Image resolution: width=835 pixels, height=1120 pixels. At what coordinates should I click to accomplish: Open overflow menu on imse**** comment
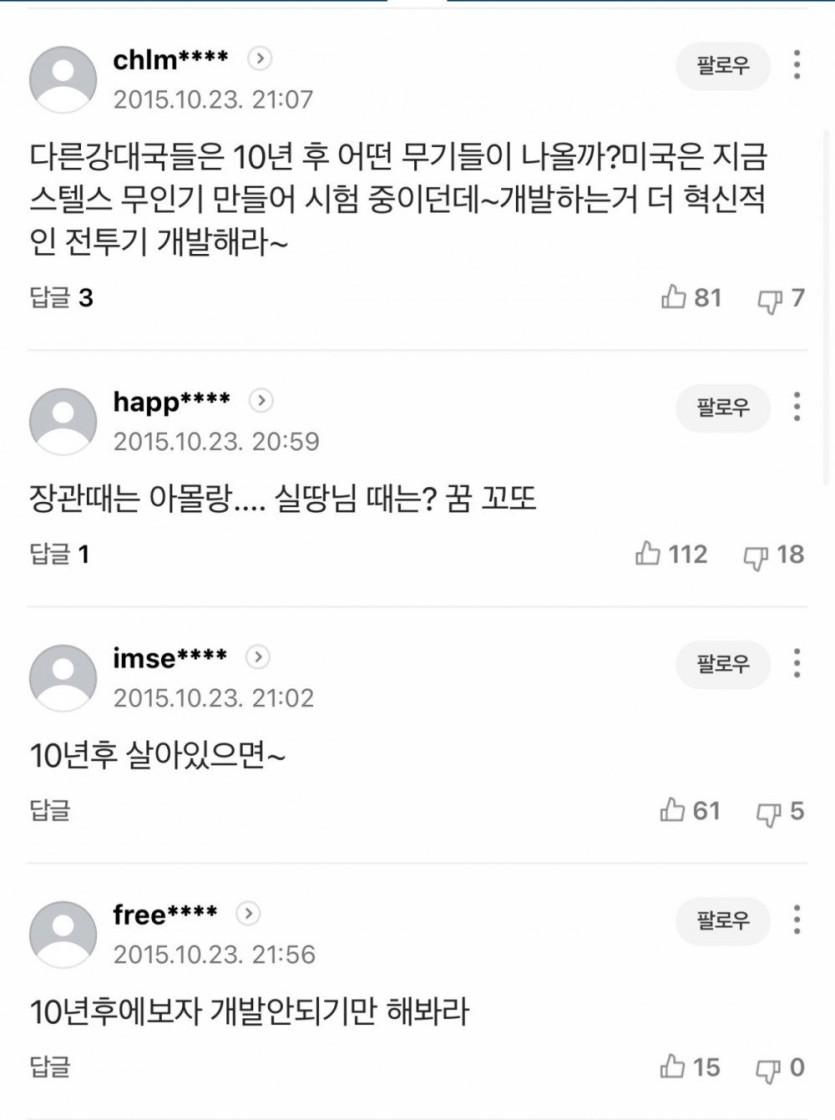[797, 663]
